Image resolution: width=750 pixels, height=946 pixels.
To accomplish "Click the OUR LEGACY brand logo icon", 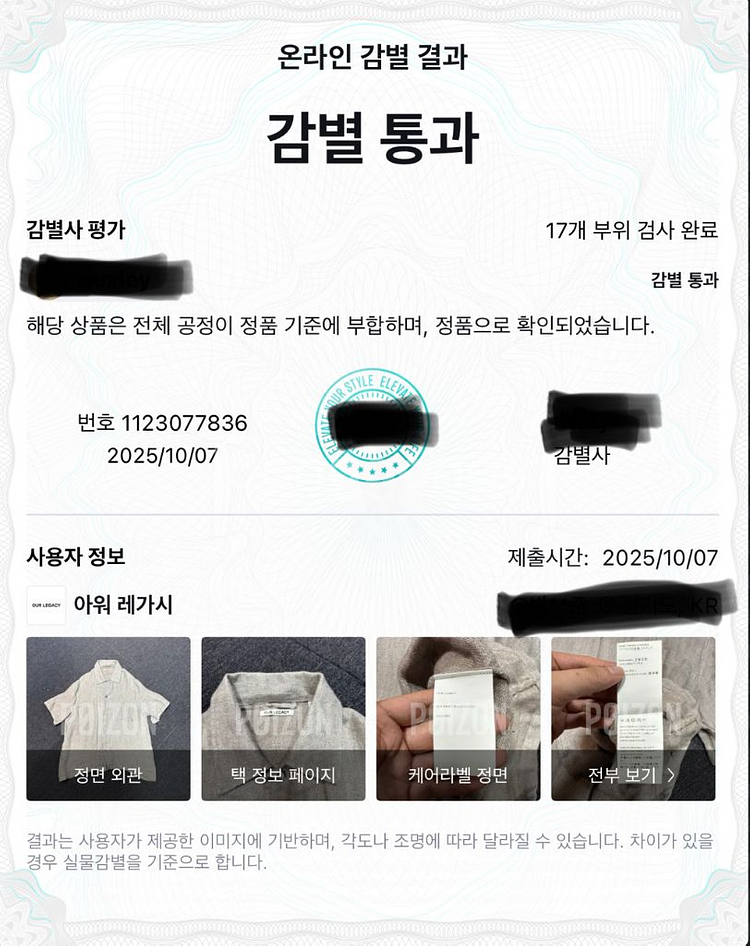I will click(x=44, y=601).
